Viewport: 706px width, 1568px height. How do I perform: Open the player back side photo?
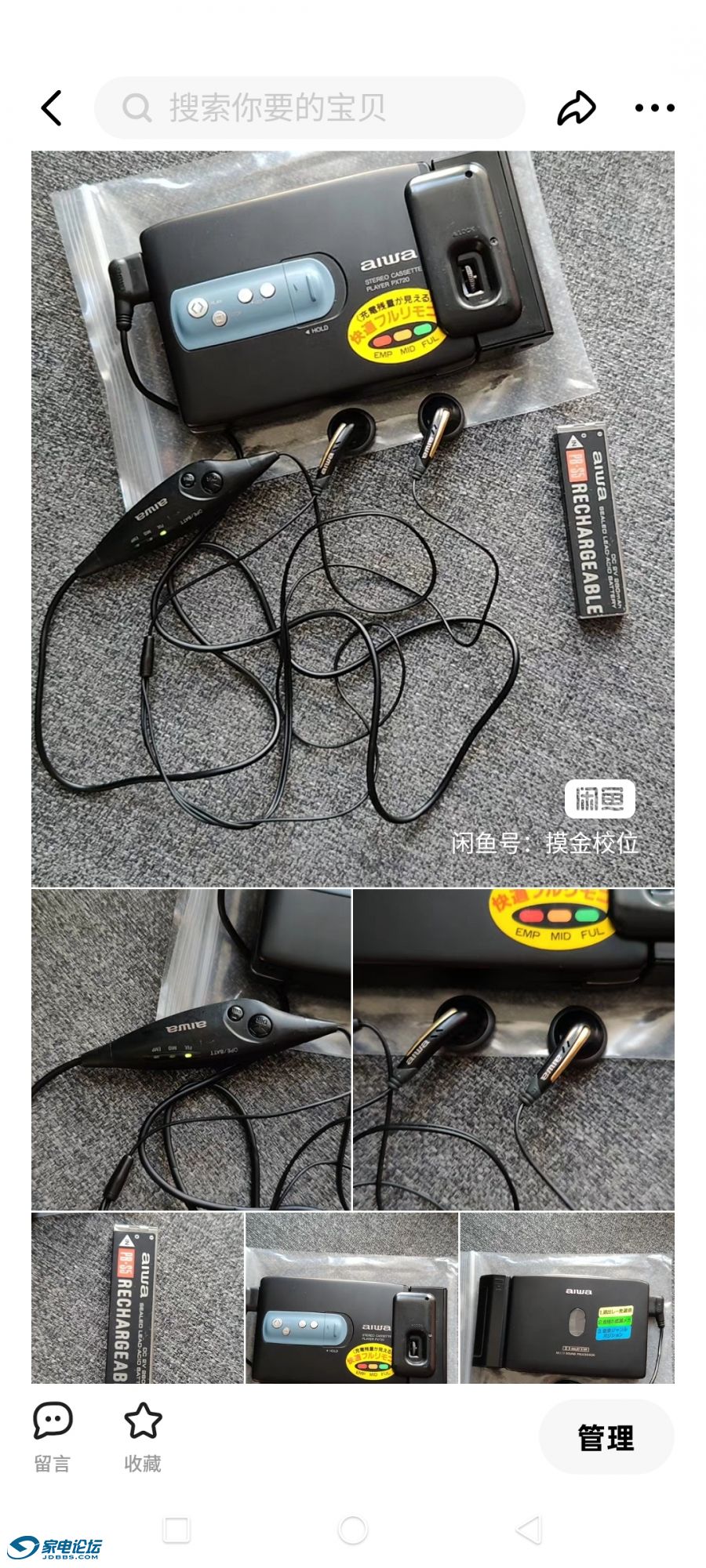[x=566, y=1298]
